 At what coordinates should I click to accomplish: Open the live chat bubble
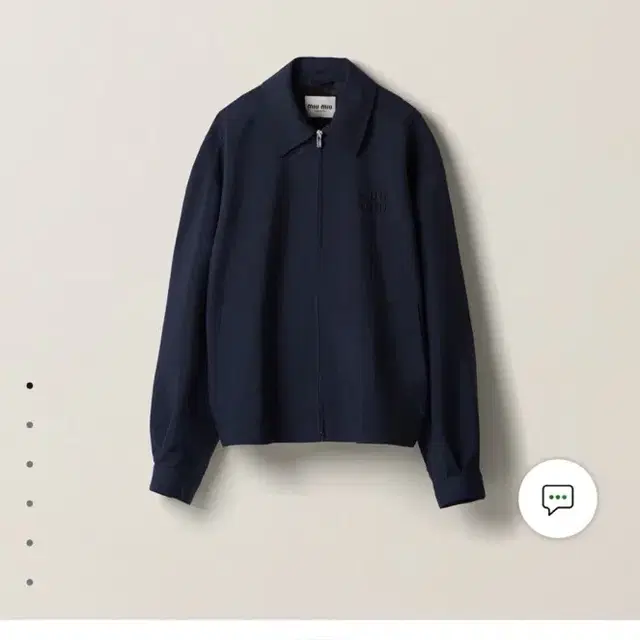tap(557, 498)
